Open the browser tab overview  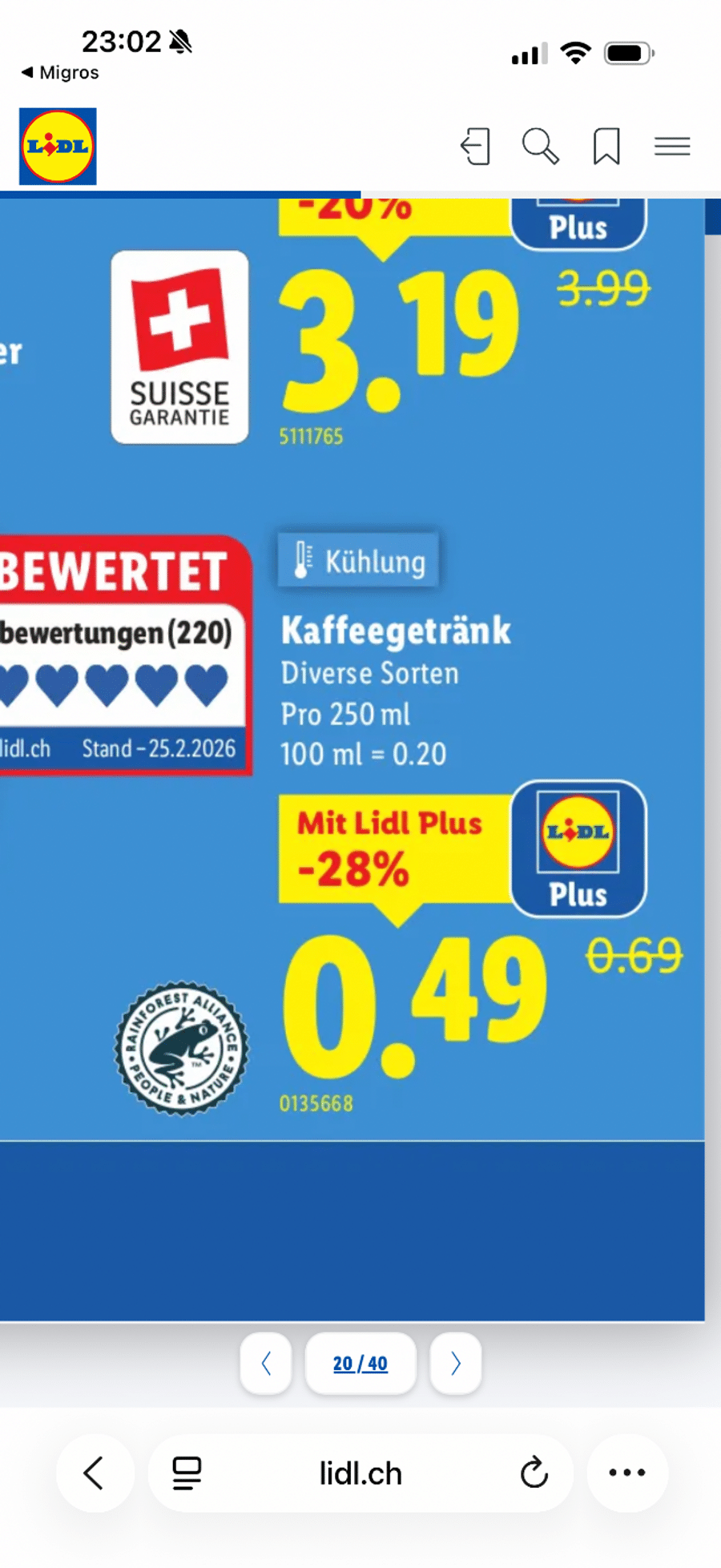(187, 1473)
